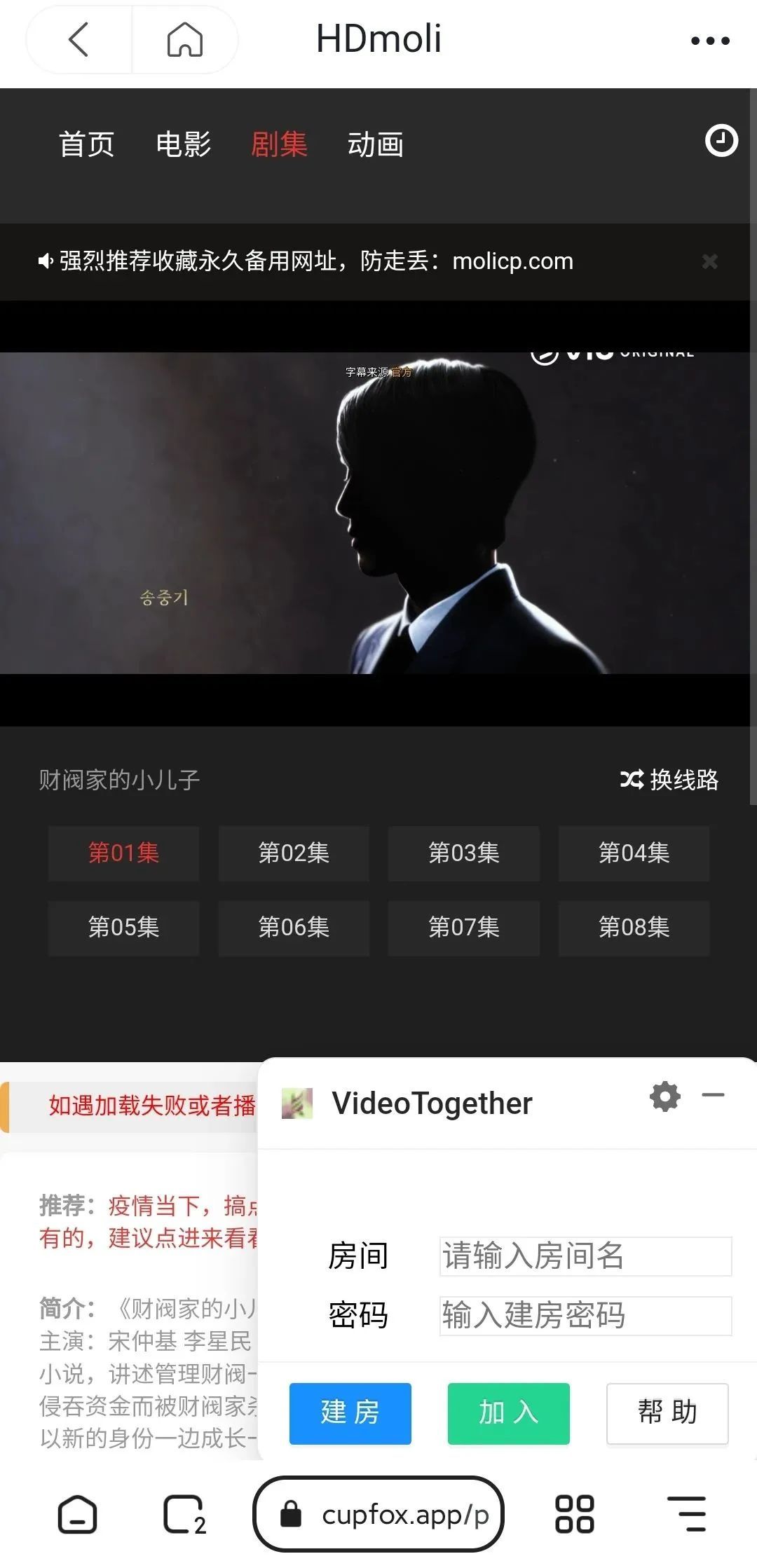Tap 加入 to join a room

pos(508,1413)
